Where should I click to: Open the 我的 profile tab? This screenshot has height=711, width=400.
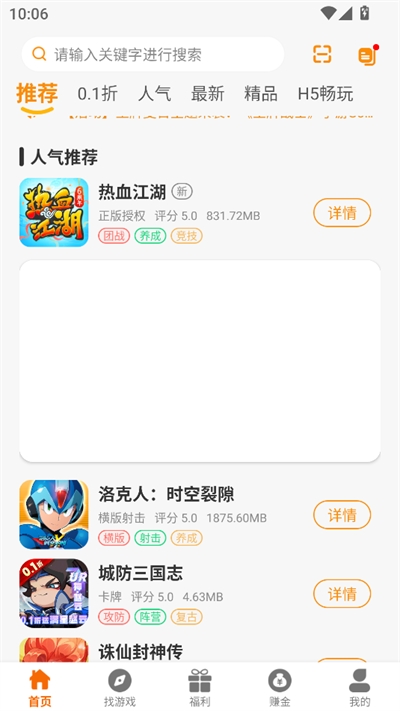coord(360,688)
